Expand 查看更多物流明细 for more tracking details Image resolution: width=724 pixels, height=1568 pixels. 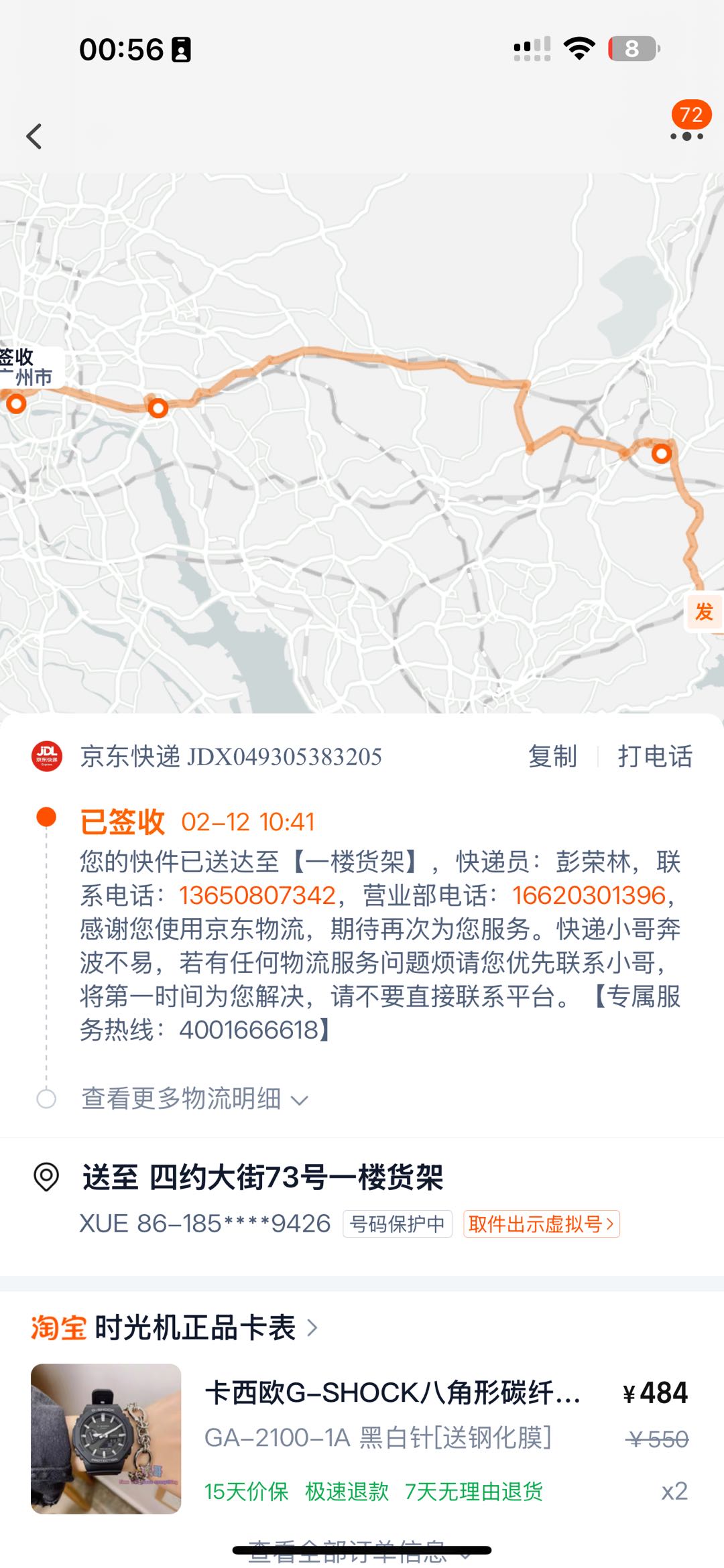tap(194, 1099)
